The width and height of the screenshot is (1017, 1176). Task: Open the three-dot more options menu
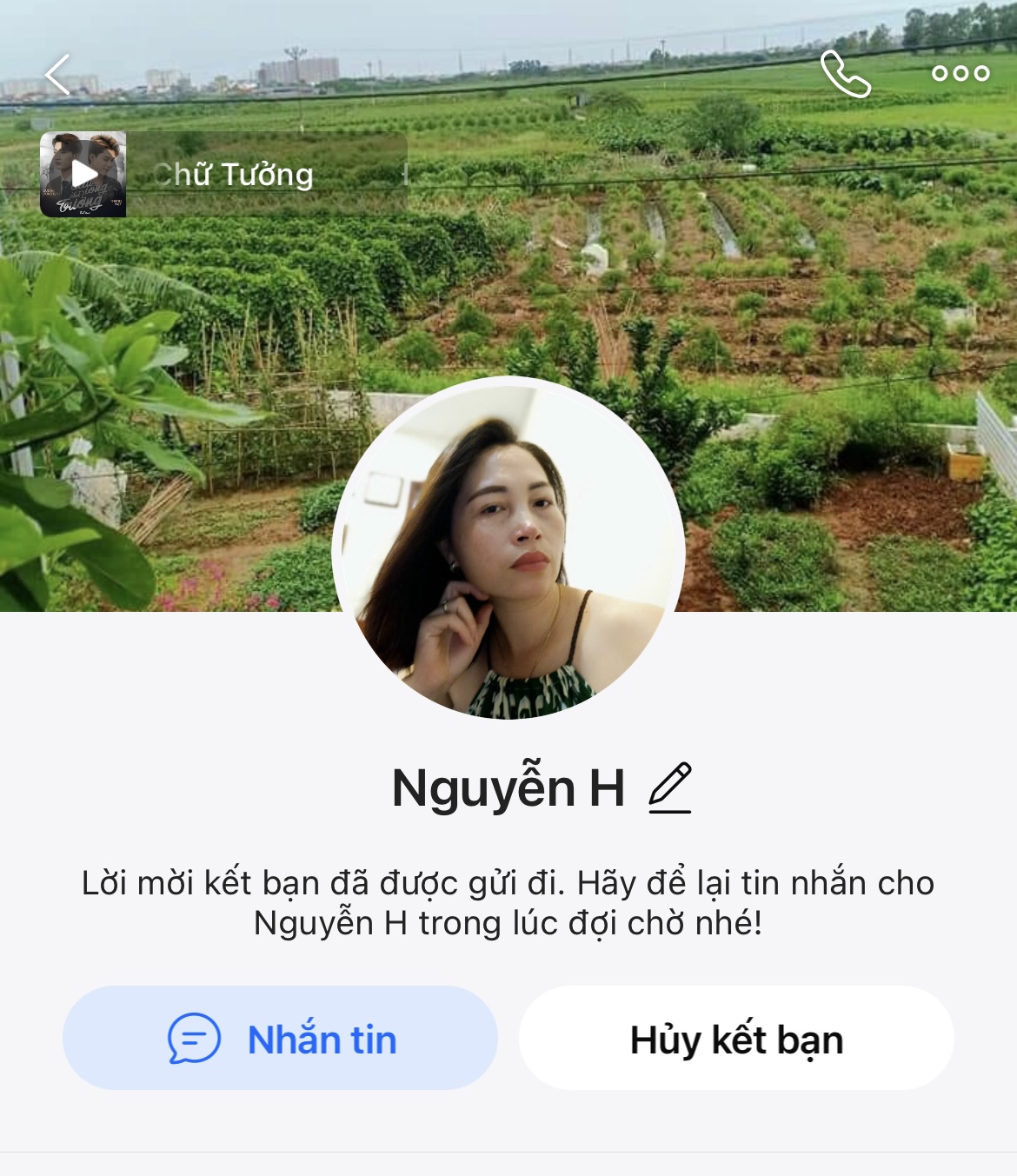coord(960,74)
